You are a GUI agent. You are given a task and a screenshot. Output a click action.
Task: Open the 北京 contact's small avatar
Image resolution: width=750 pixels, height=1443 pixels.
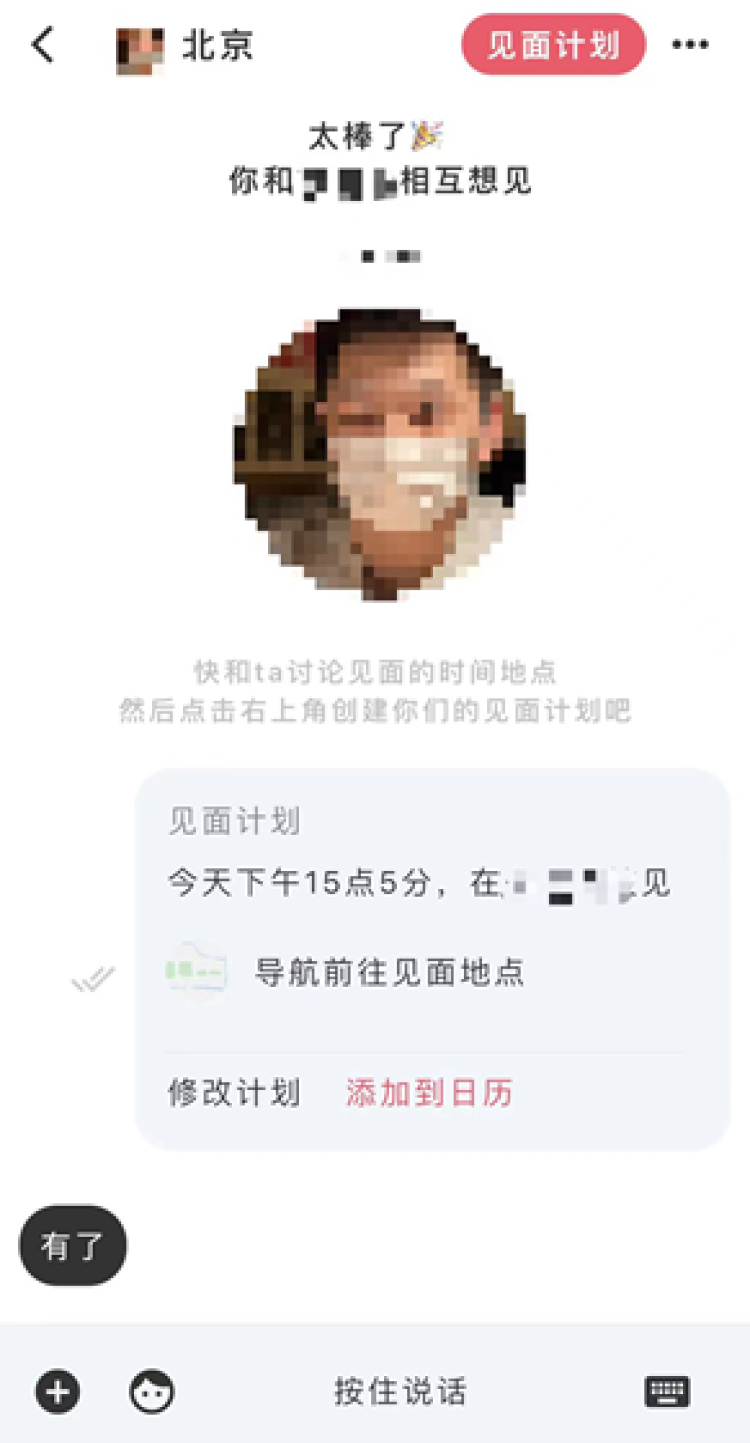tap(140, 49)
